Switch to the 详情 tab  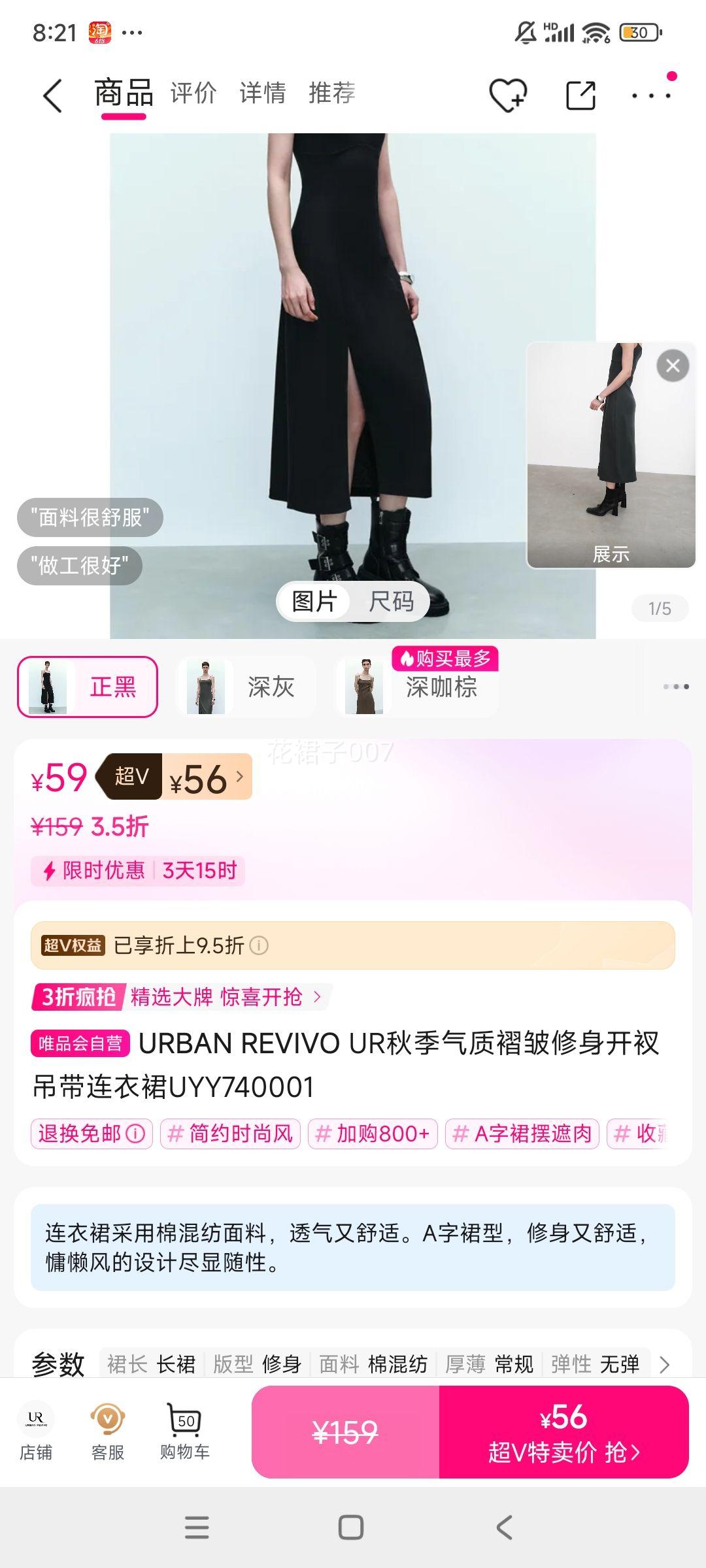262,93
